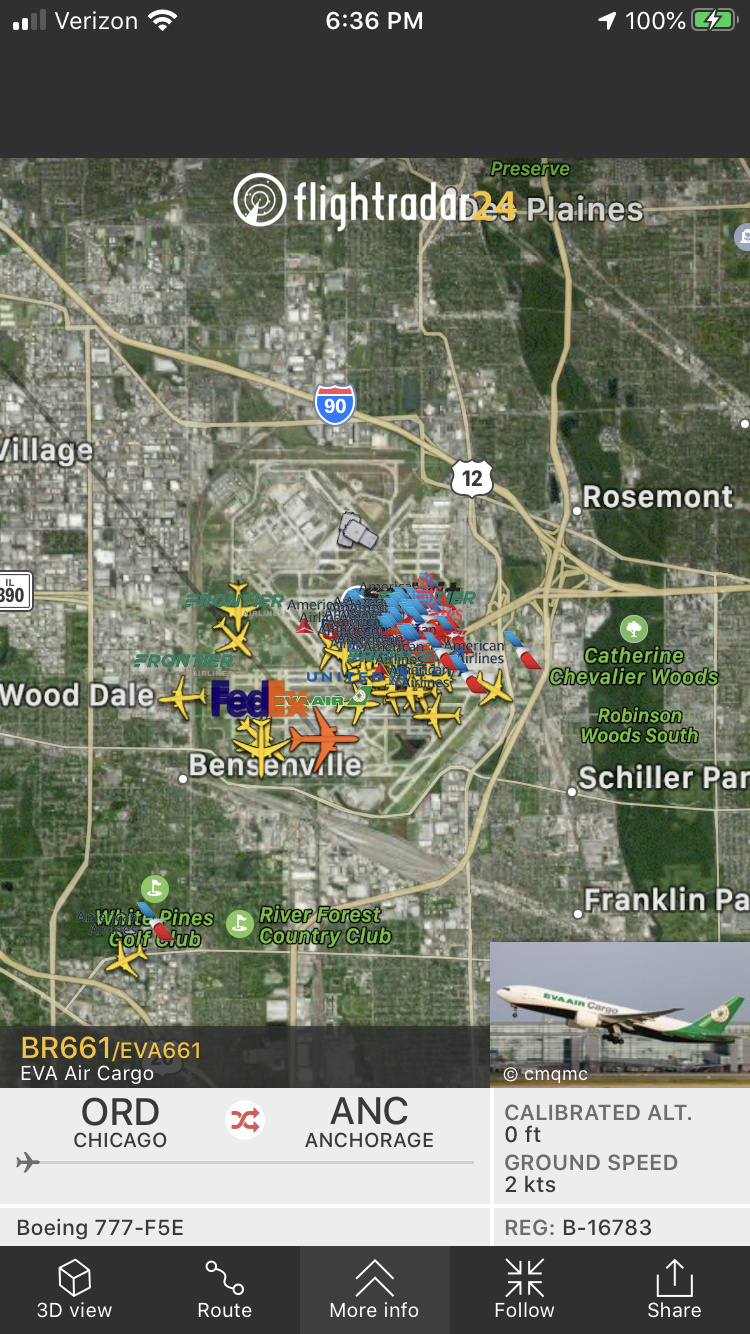Select the yellow plane near Wood Dale

(x=183, y=698)
